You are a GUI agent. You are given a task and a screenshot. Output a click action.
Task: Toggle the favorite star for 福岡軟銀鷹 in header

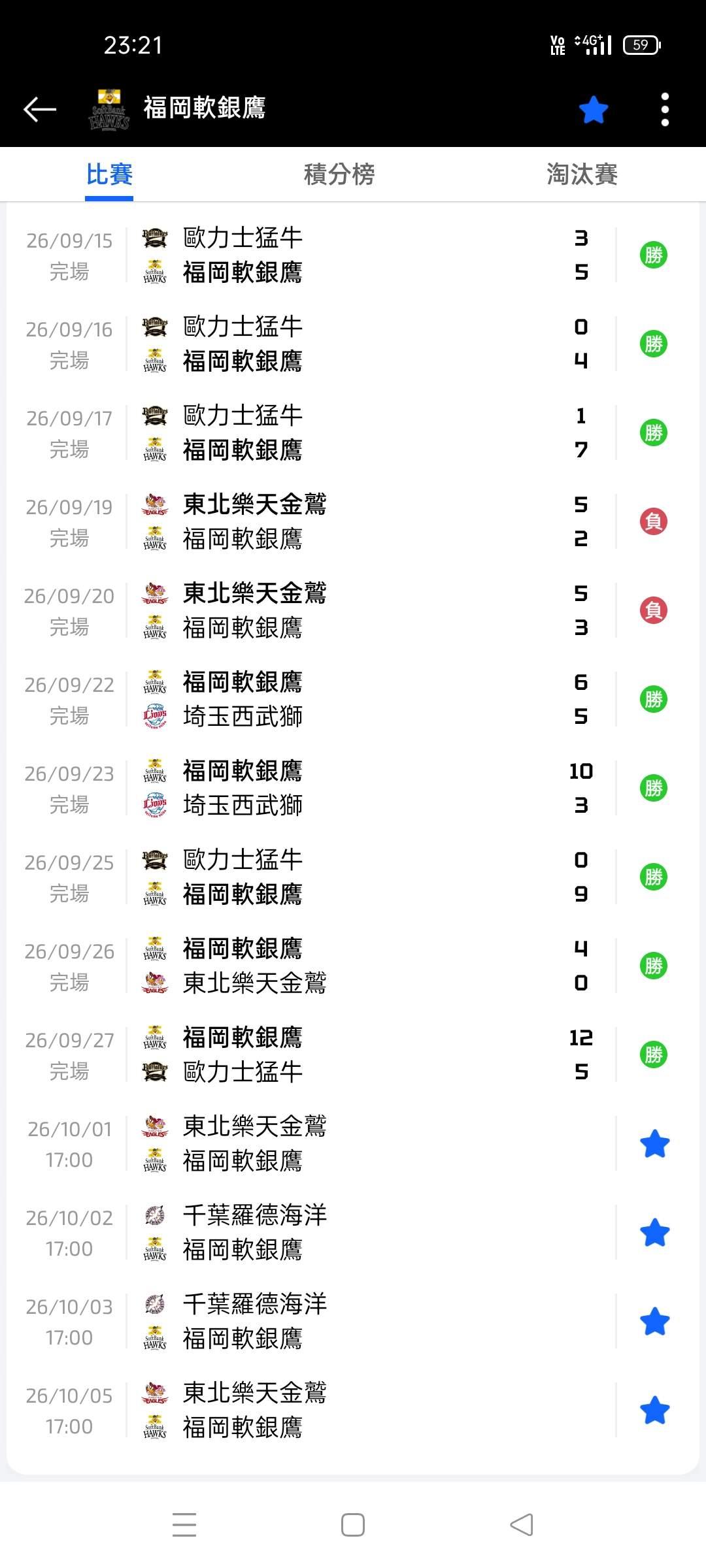click(x=594, y=109)
